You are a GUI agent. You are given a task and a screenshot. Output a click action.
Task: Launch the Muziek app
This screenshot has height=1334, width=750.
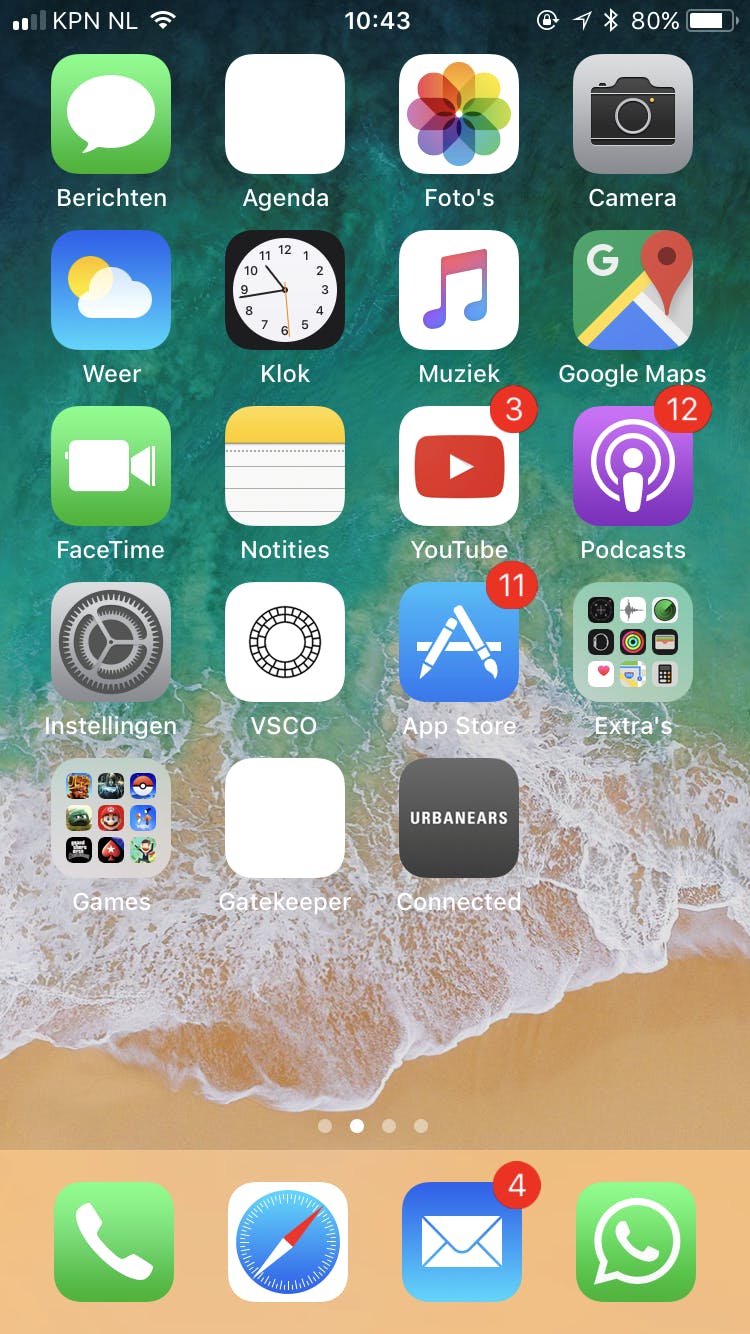pyautogui.click(x=459, y=290)
